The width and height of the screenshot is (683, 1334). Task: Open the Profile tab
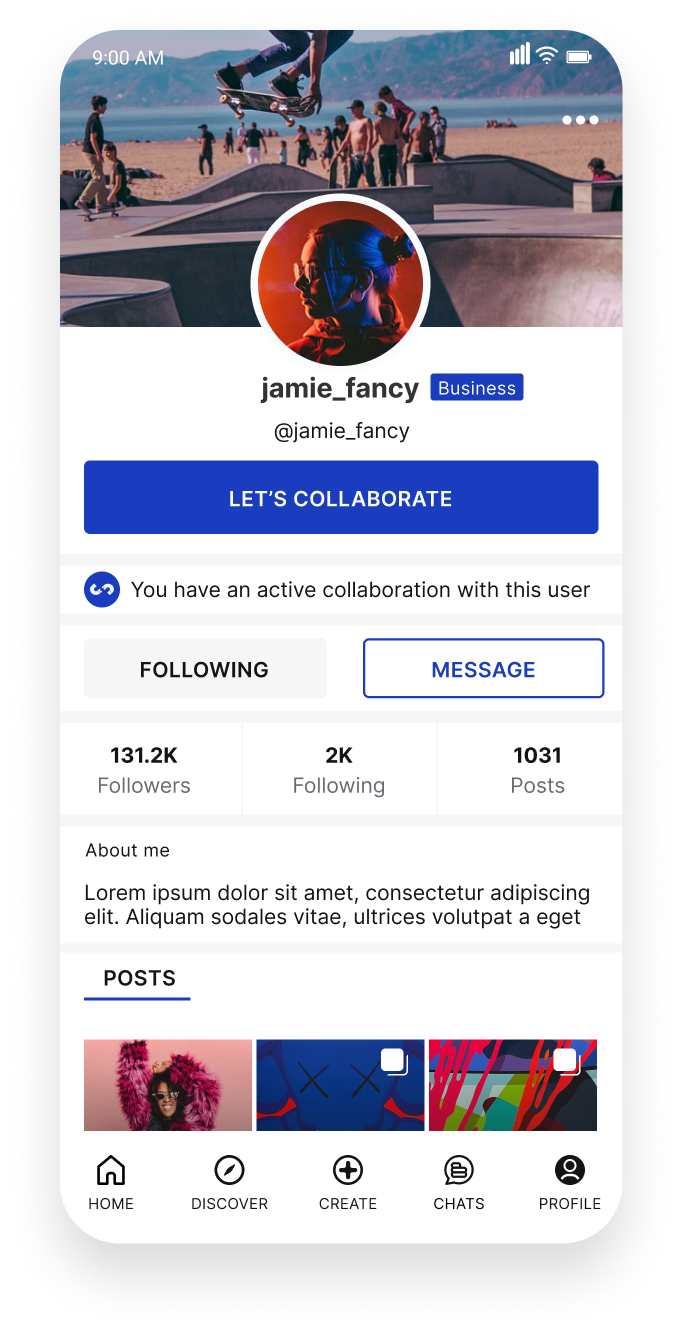click(570, 1183)
